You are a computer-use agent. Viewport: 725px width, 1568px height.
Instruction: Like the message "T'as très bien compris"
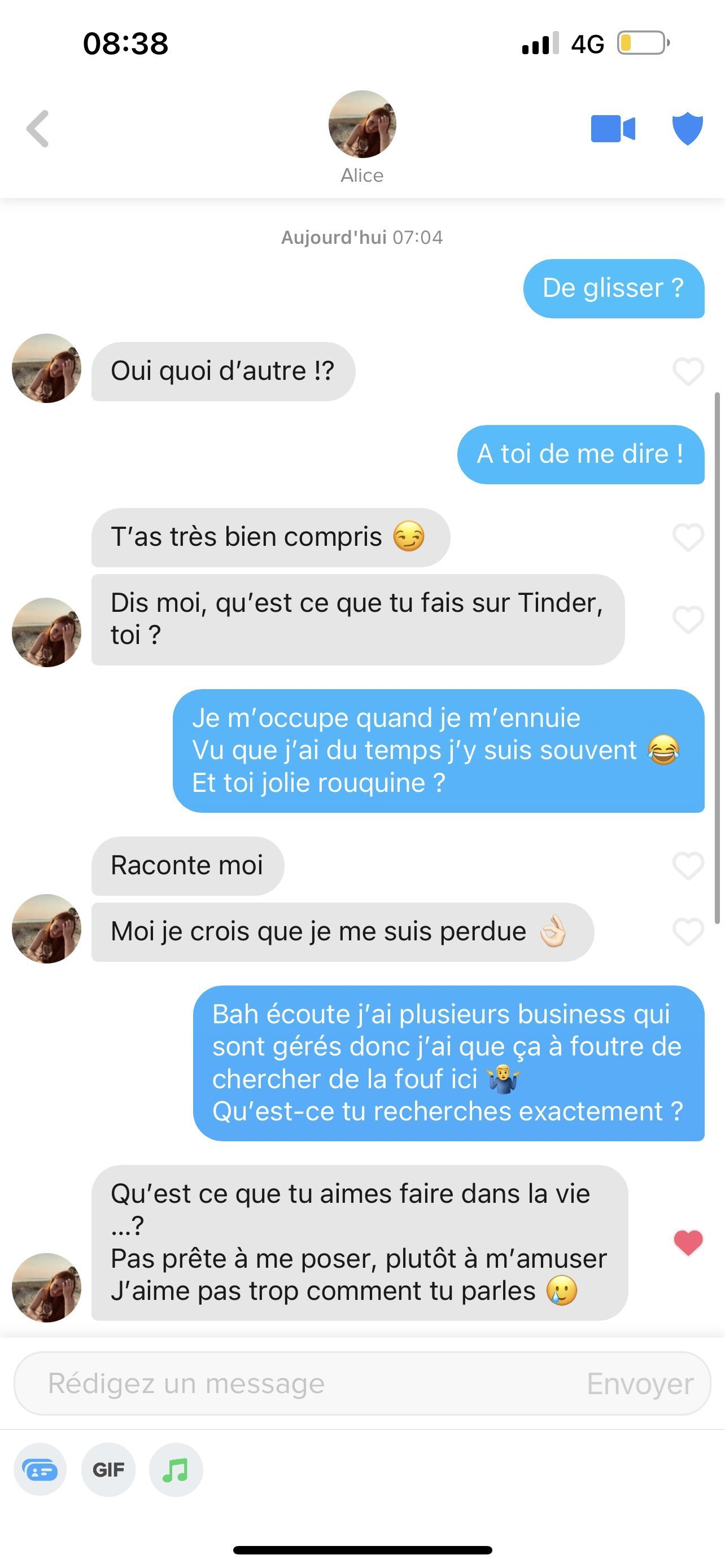(688, 537)
